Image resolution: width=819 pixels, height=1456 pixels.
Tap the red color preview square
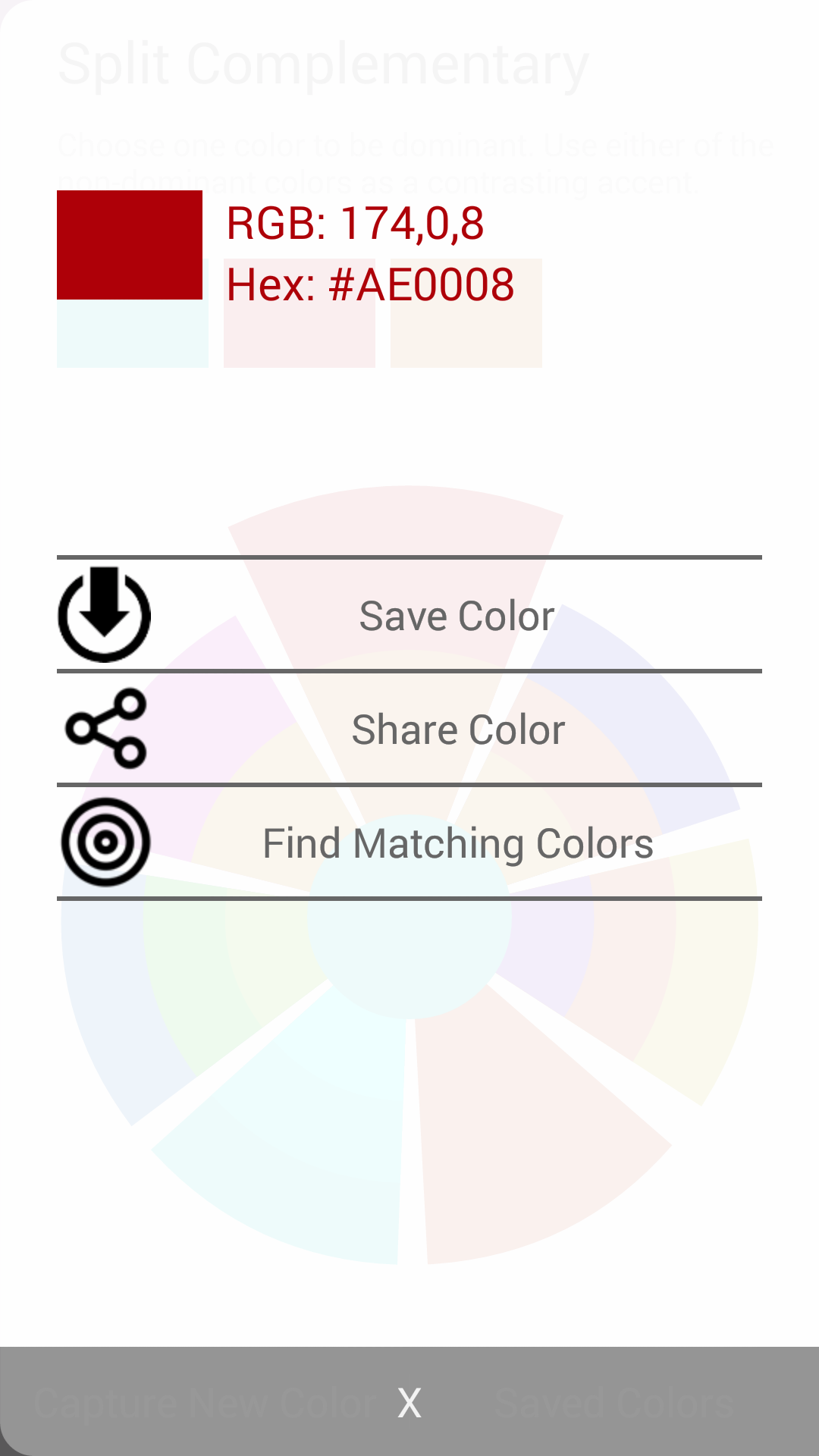130,244
